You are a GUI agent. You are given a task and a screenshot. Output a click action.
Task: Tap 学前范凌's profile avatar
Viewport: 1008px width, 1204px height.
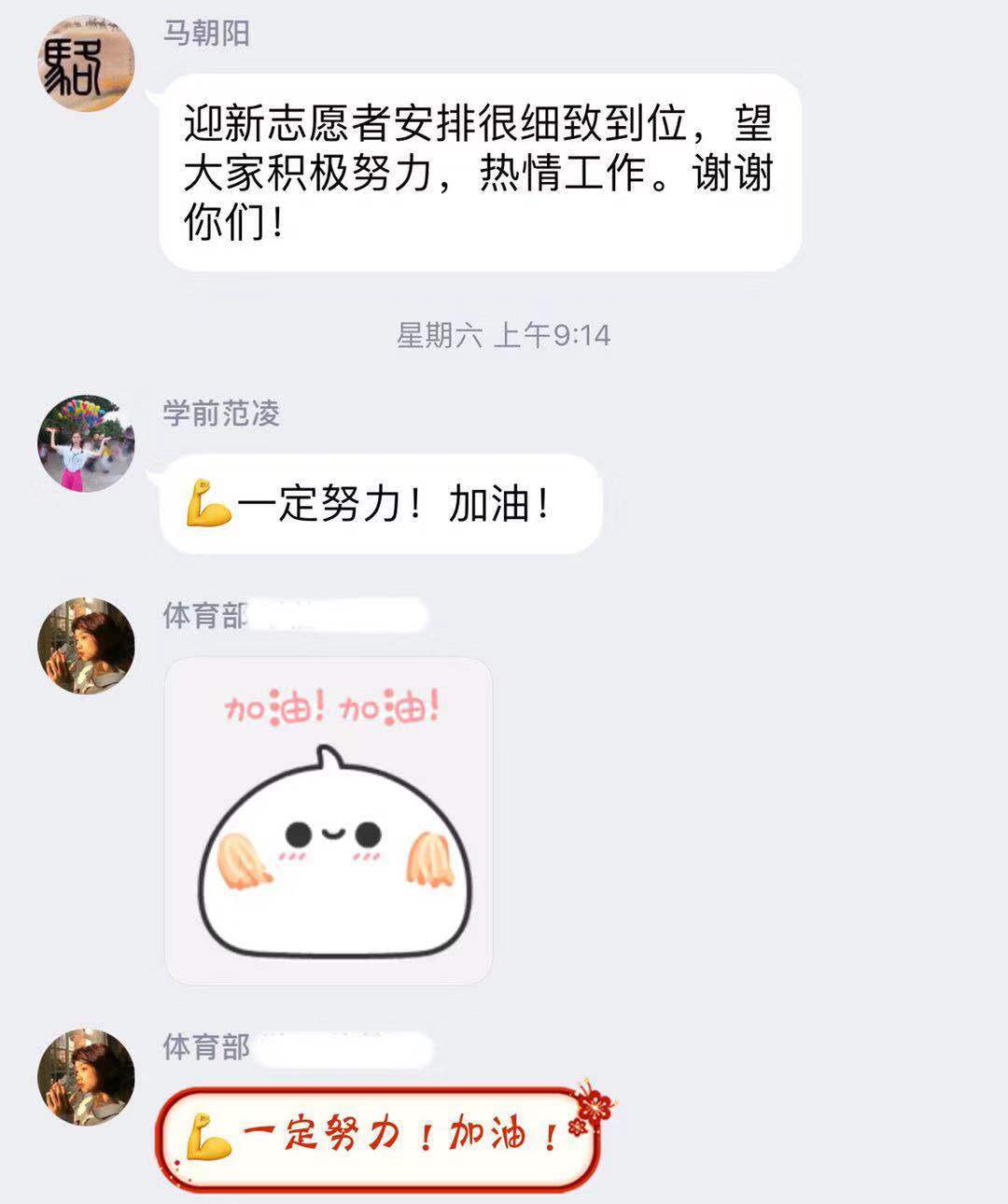coord(86,443)
